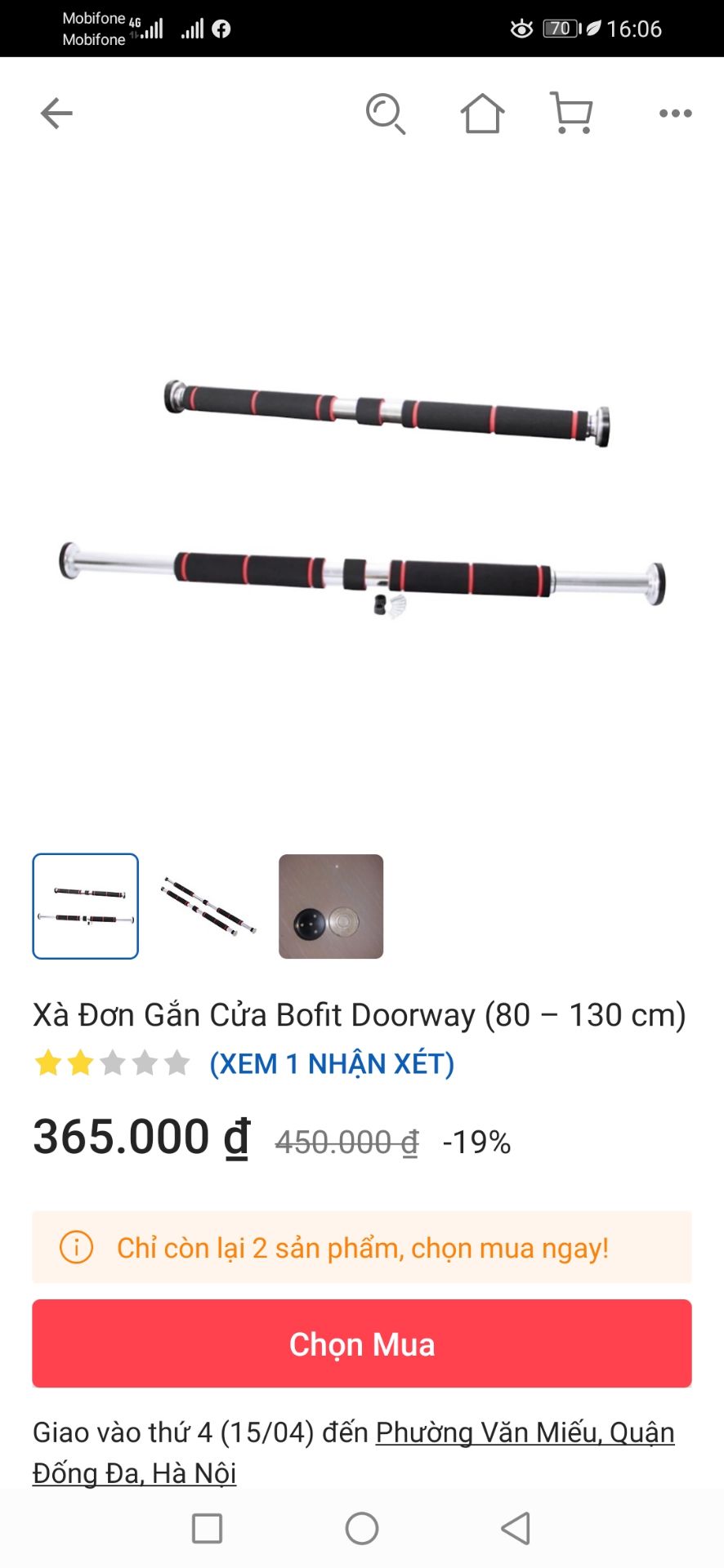Tap the back arrow to return

[x=56, y=114]
